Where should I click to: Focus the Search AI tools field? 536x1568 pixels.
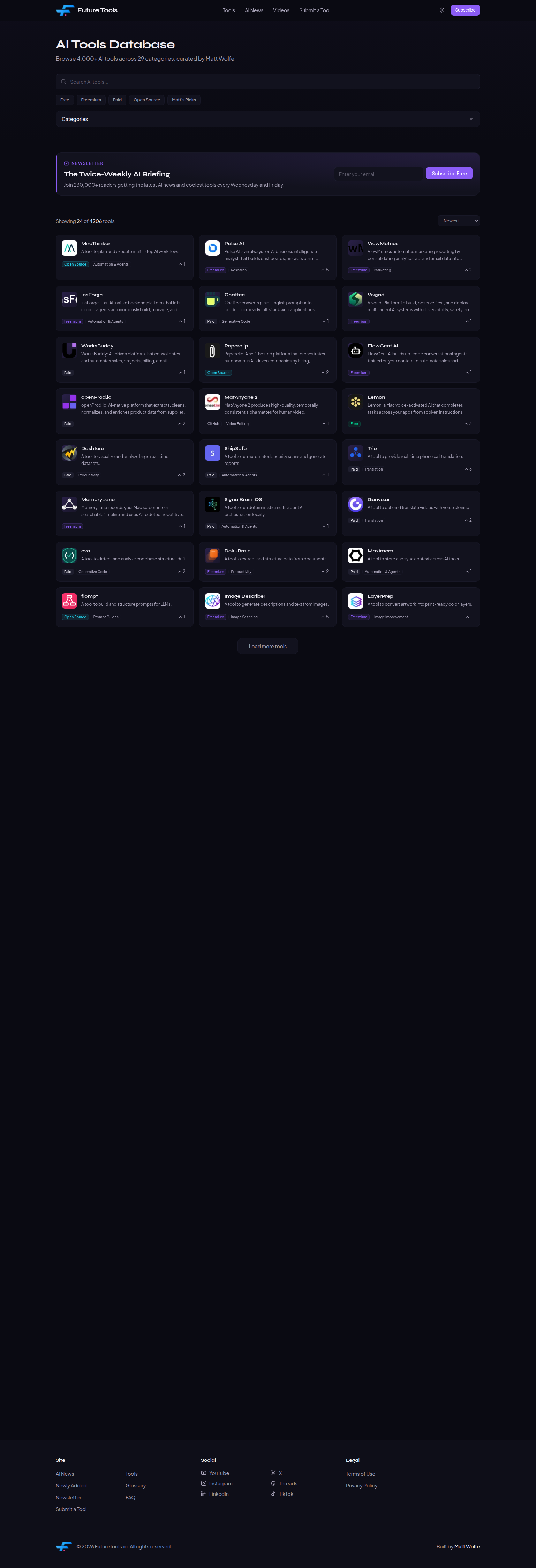[268, 82]
